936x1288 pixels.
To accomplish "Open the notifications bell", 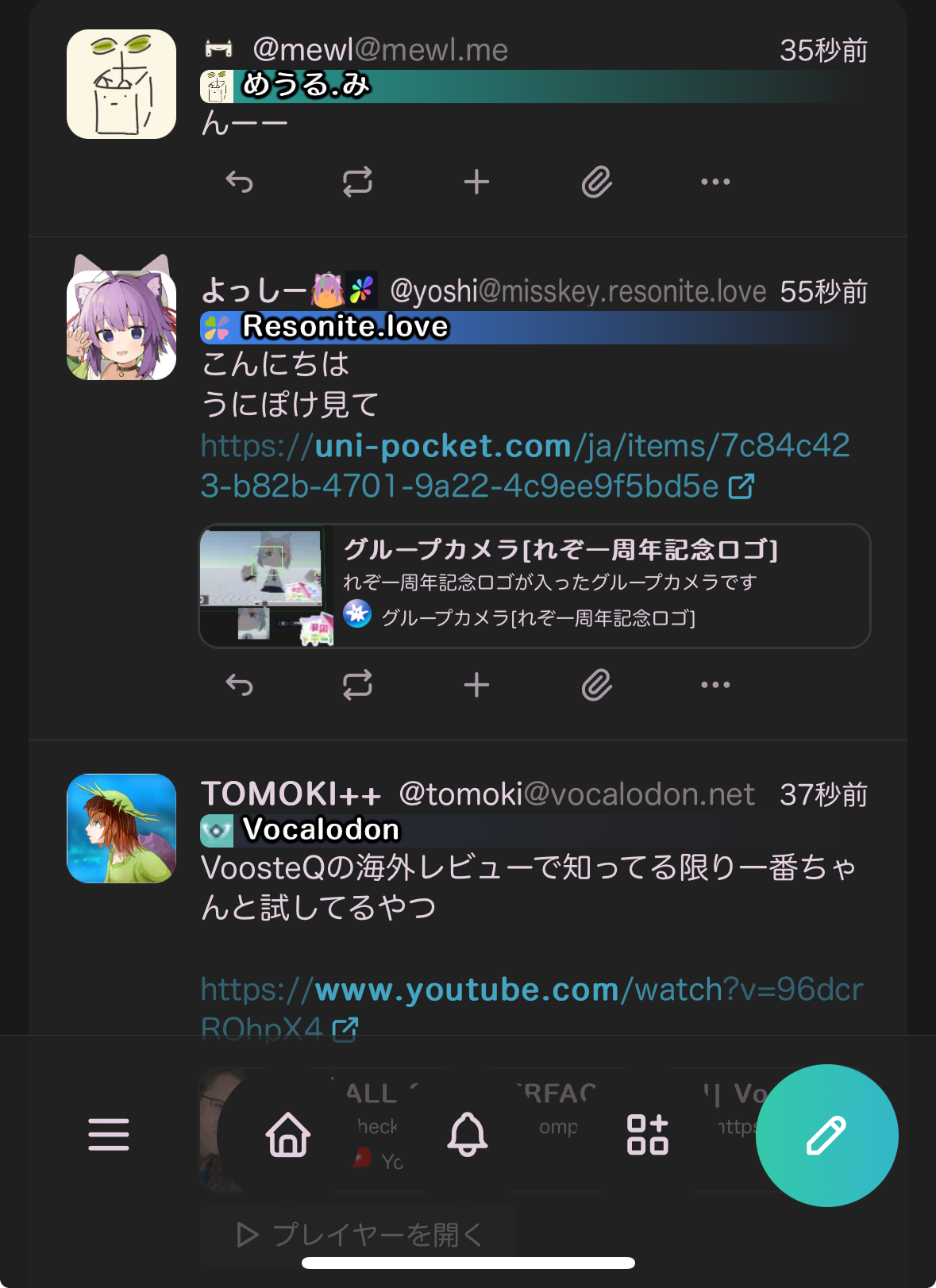I will [468, 1135].
